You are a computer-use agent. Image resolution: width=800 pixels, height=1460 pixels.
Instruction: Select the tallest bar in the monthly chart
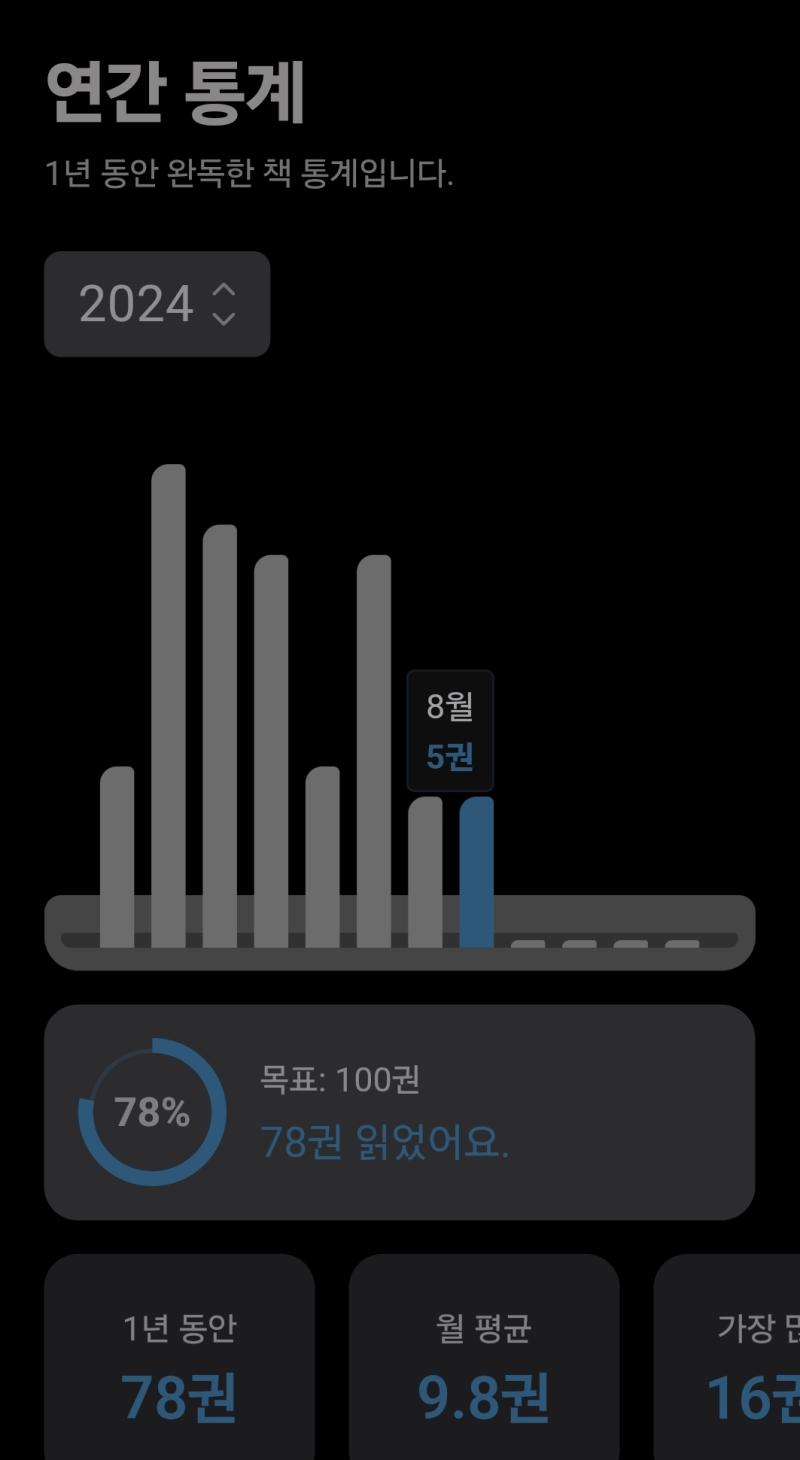point(168,706)
